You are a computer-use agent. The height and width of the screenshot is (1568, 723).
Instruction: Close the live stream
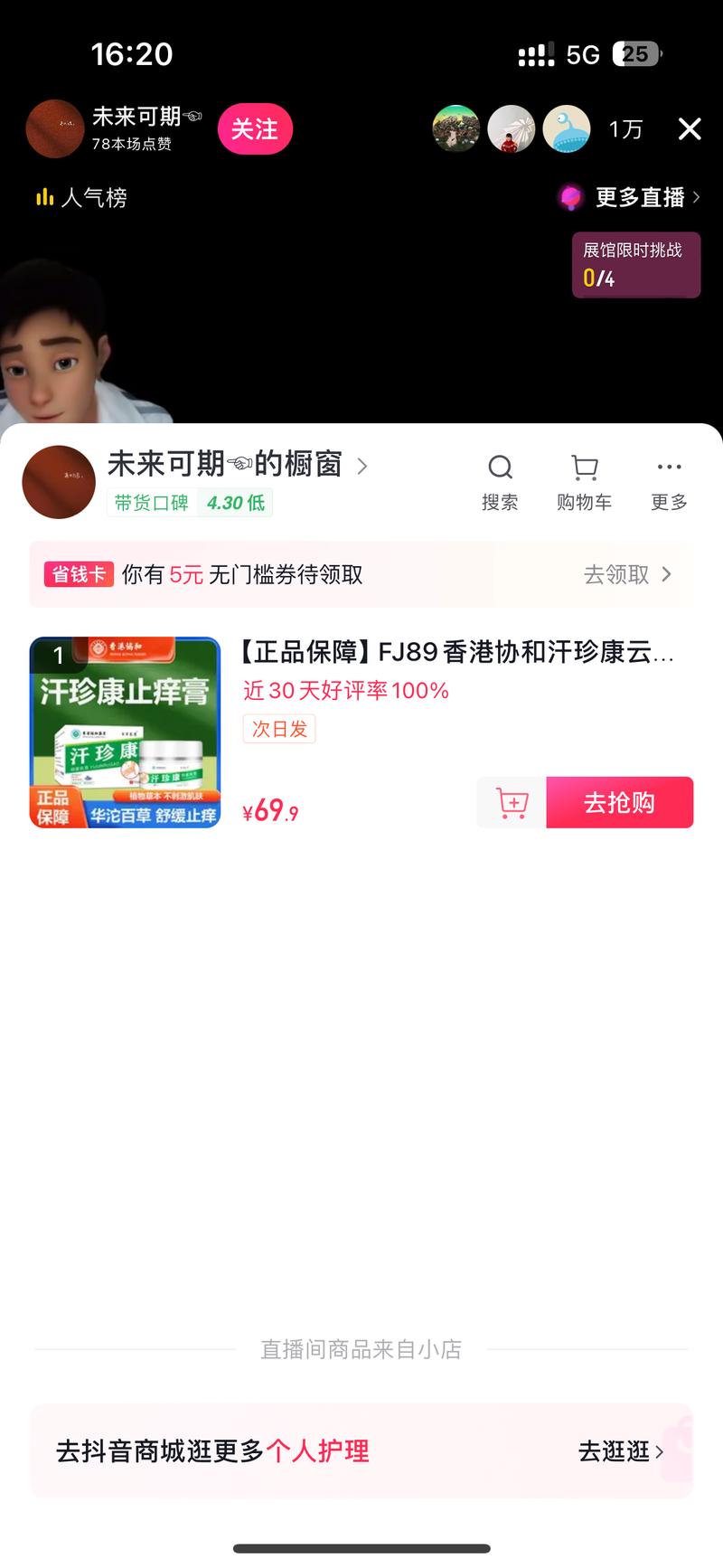(x=690, y=129)
